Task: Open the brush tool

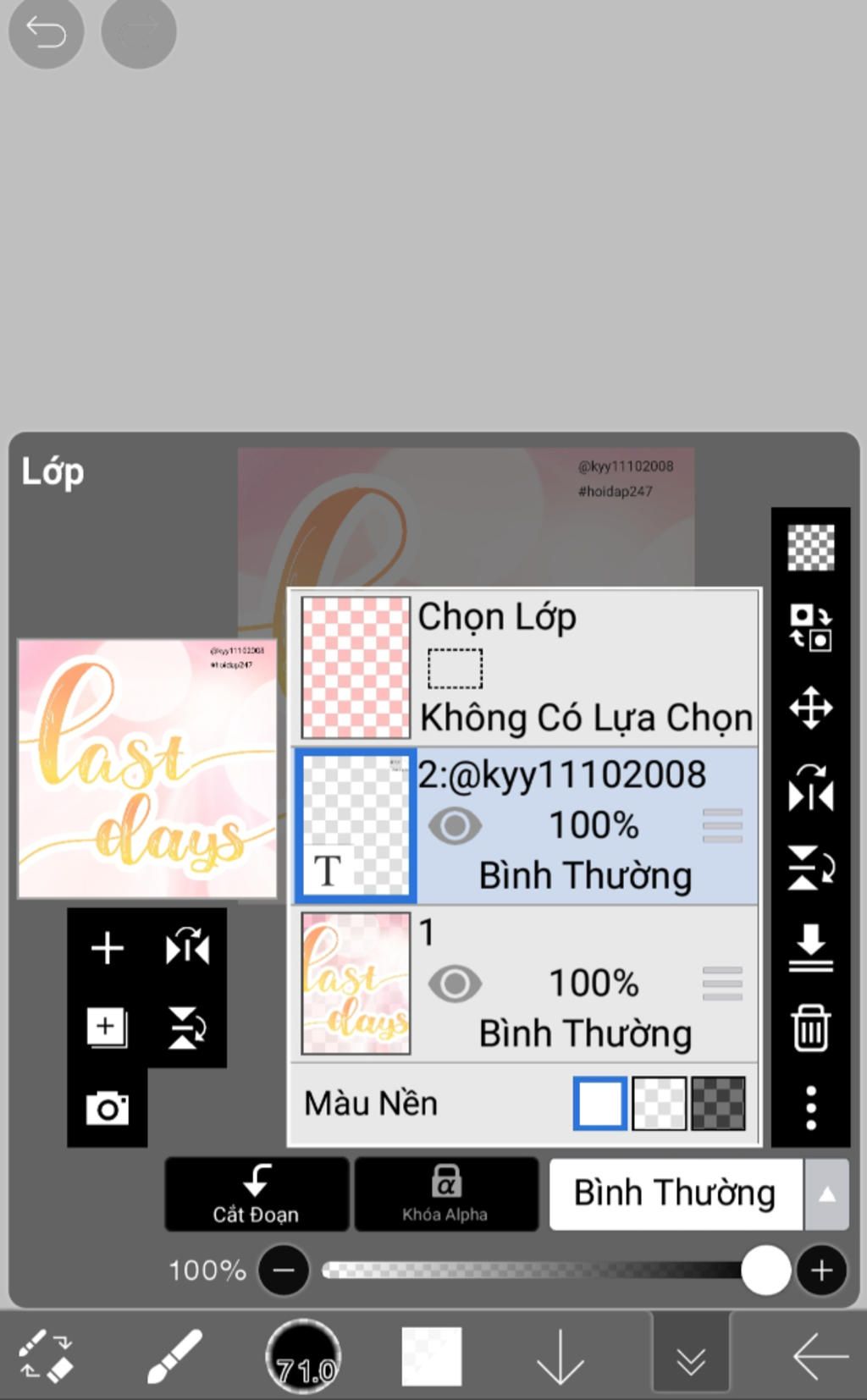Action: tap(174, 1357)
